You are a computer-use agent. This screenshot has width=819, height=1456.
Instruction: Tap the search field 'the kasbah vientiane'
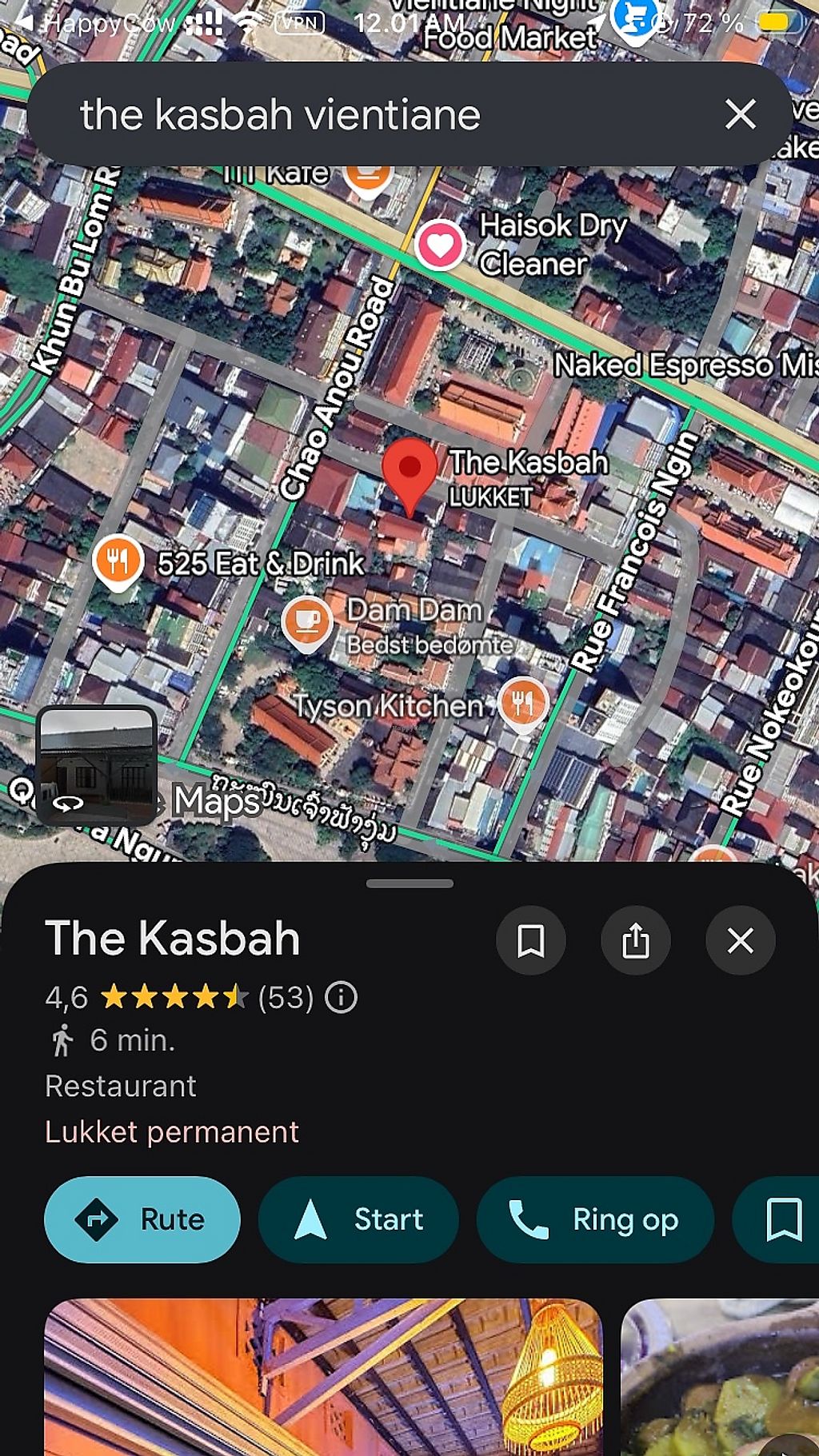pyautogui.click(x=360, y=114)
